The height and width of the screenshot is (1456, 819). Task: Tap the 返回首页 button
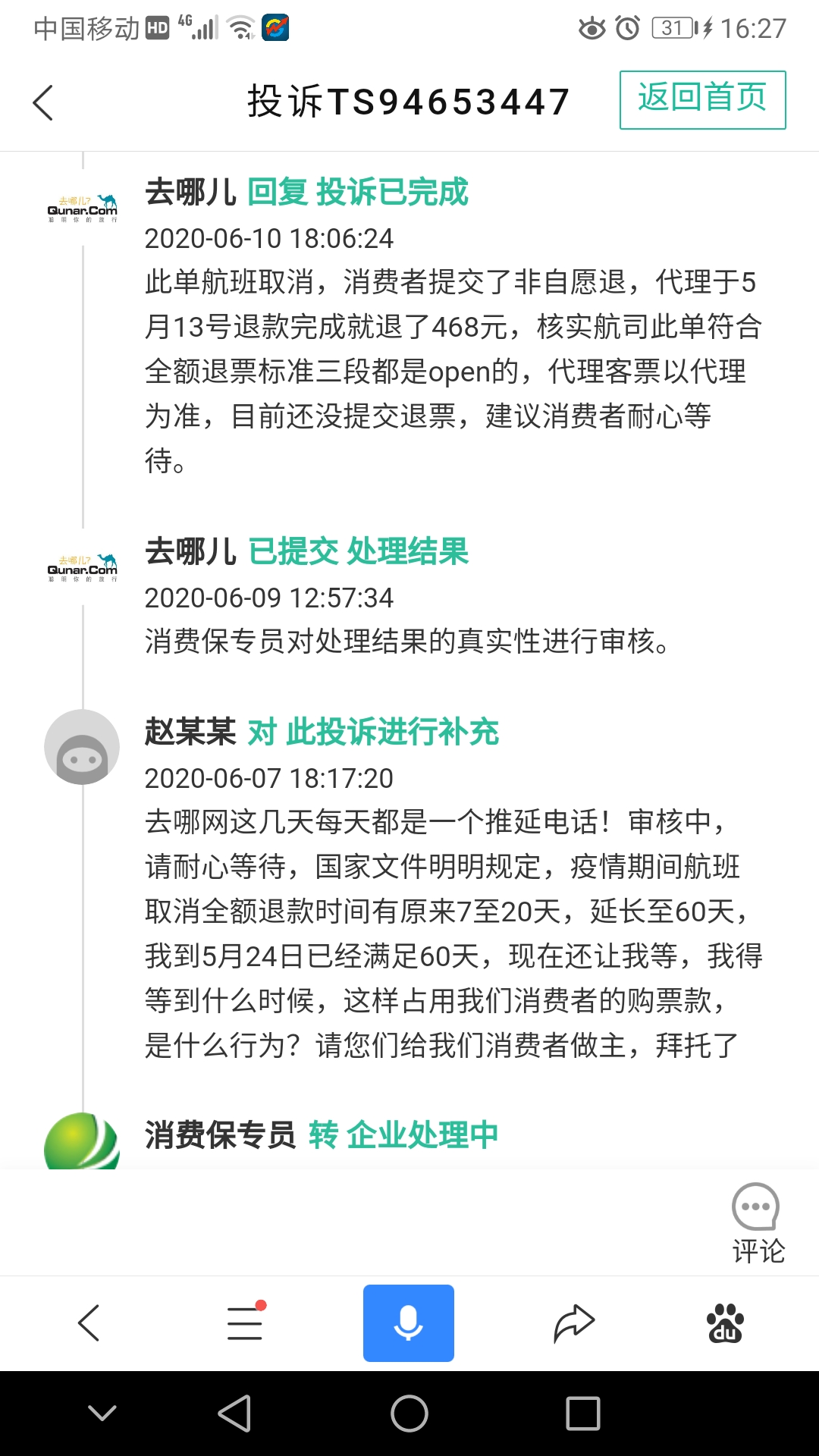point(702,100)
